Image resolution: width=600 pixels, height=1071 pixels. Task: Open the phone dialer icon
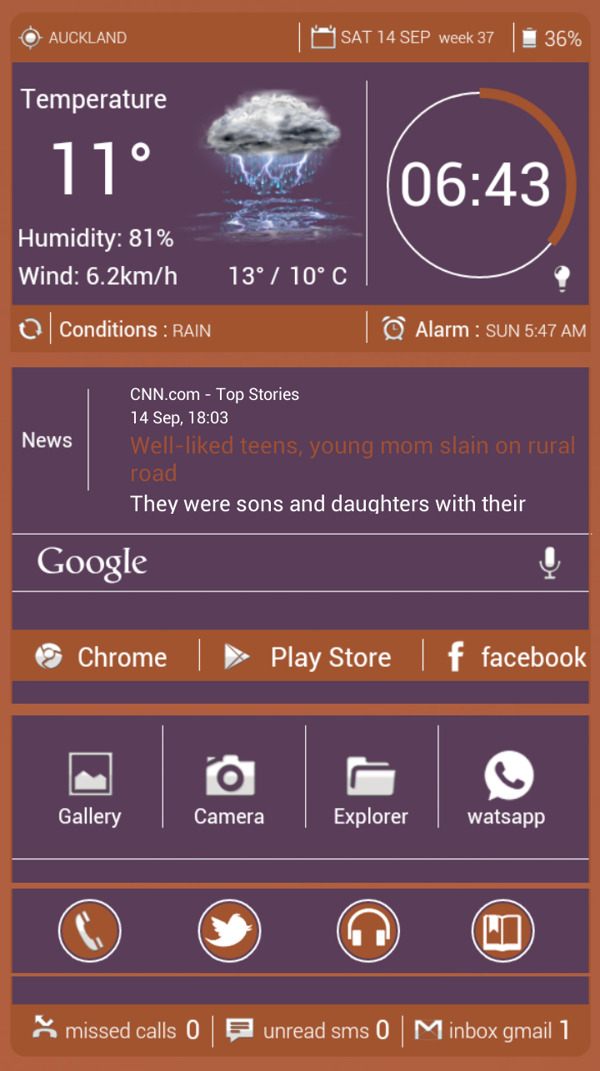coord(90,931)
